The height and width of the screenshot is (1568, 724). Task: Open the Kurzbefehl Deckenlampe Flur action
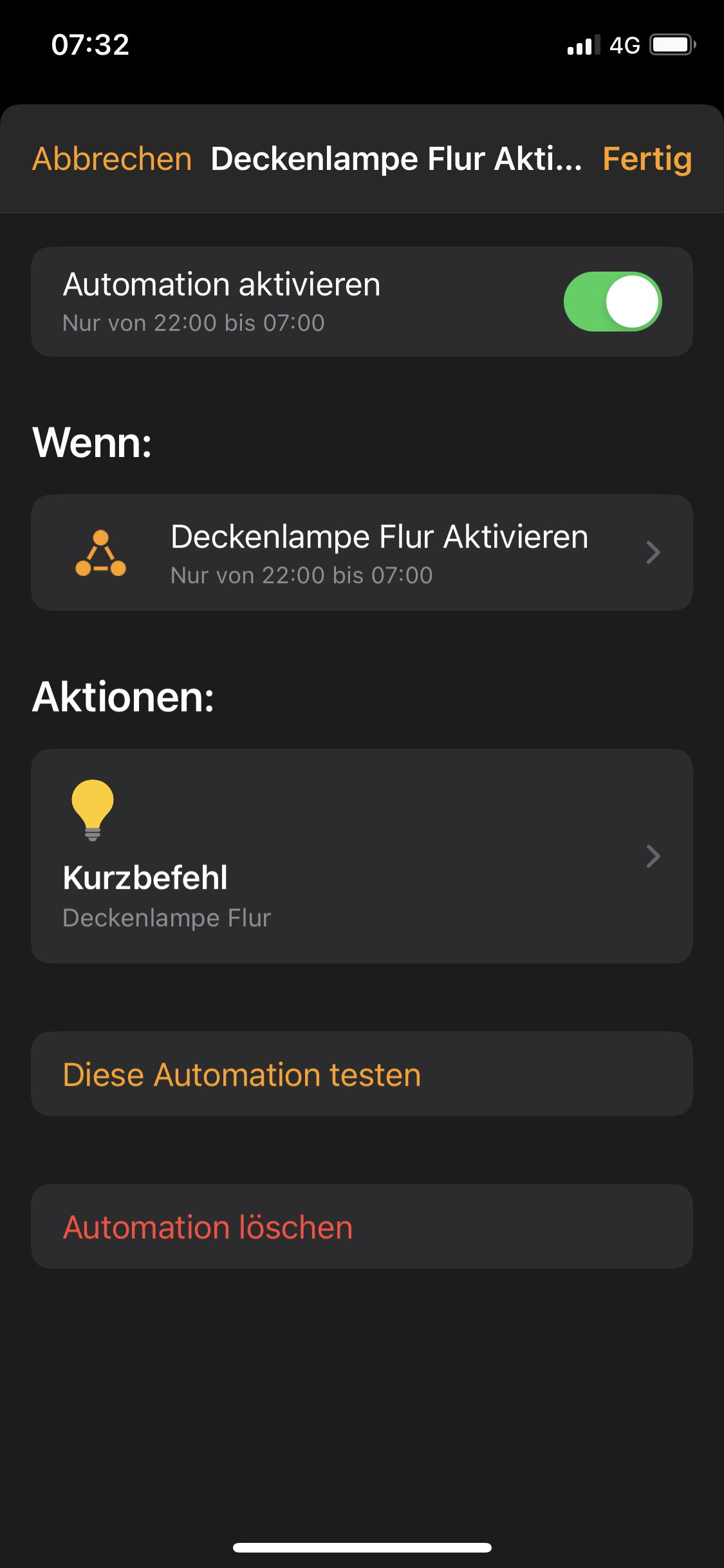click(362, 855)
